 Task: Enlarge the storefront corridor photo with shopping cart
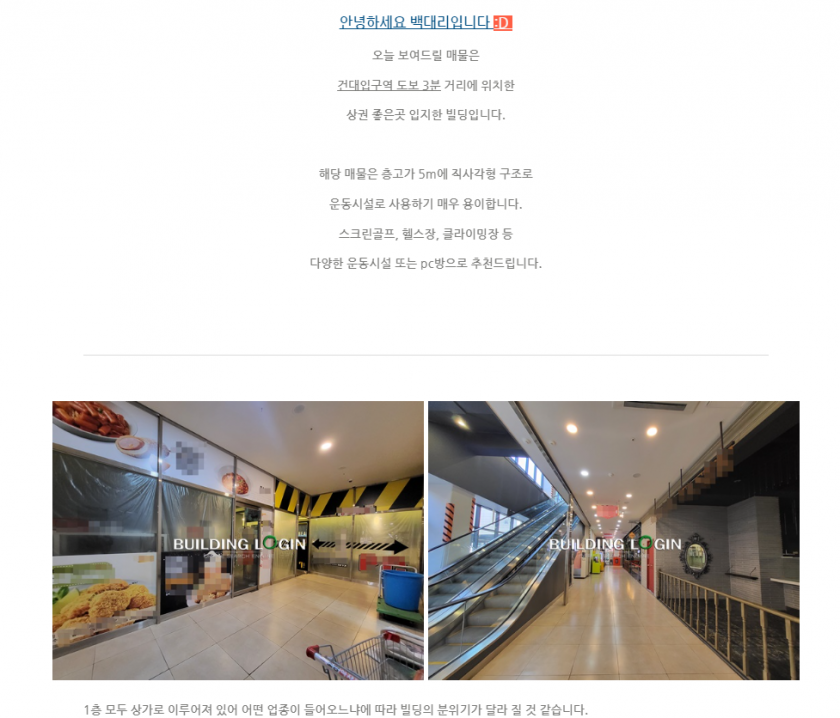point(238,540)
